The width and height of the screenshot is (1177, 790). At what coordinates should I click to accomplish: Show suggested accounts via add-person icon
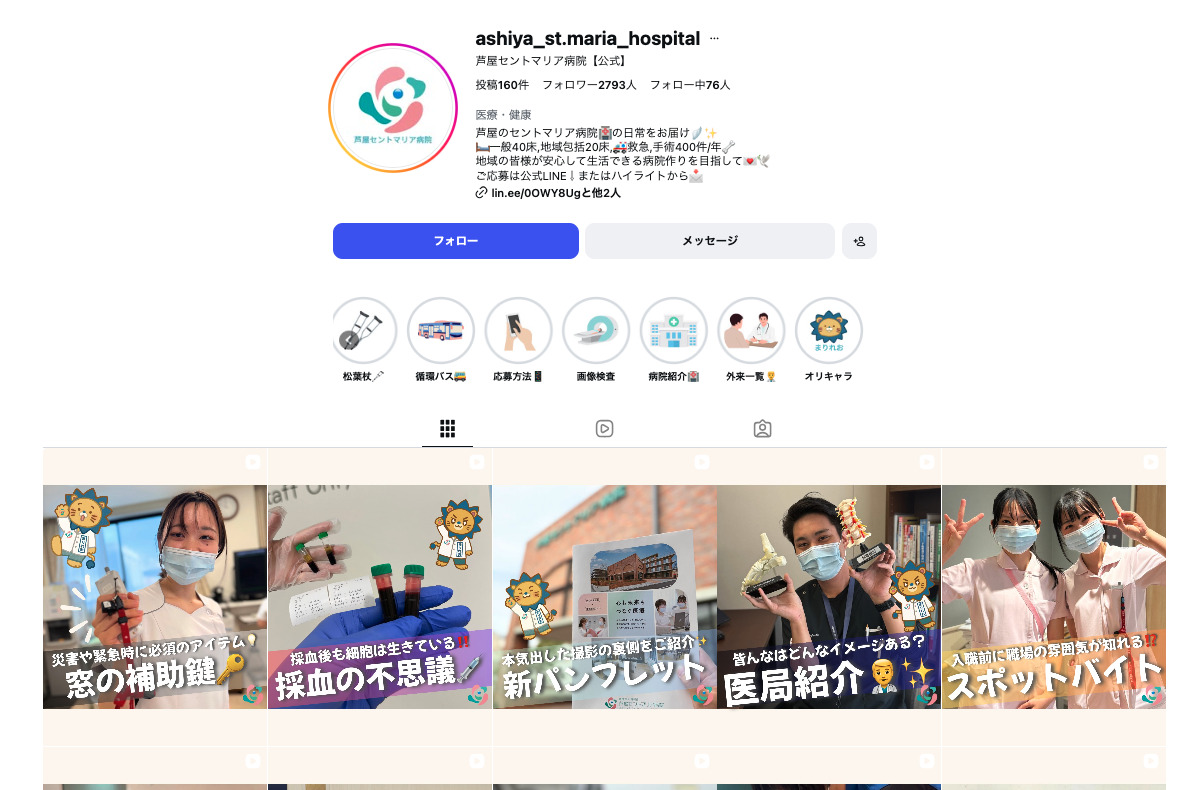pos(859,241)
